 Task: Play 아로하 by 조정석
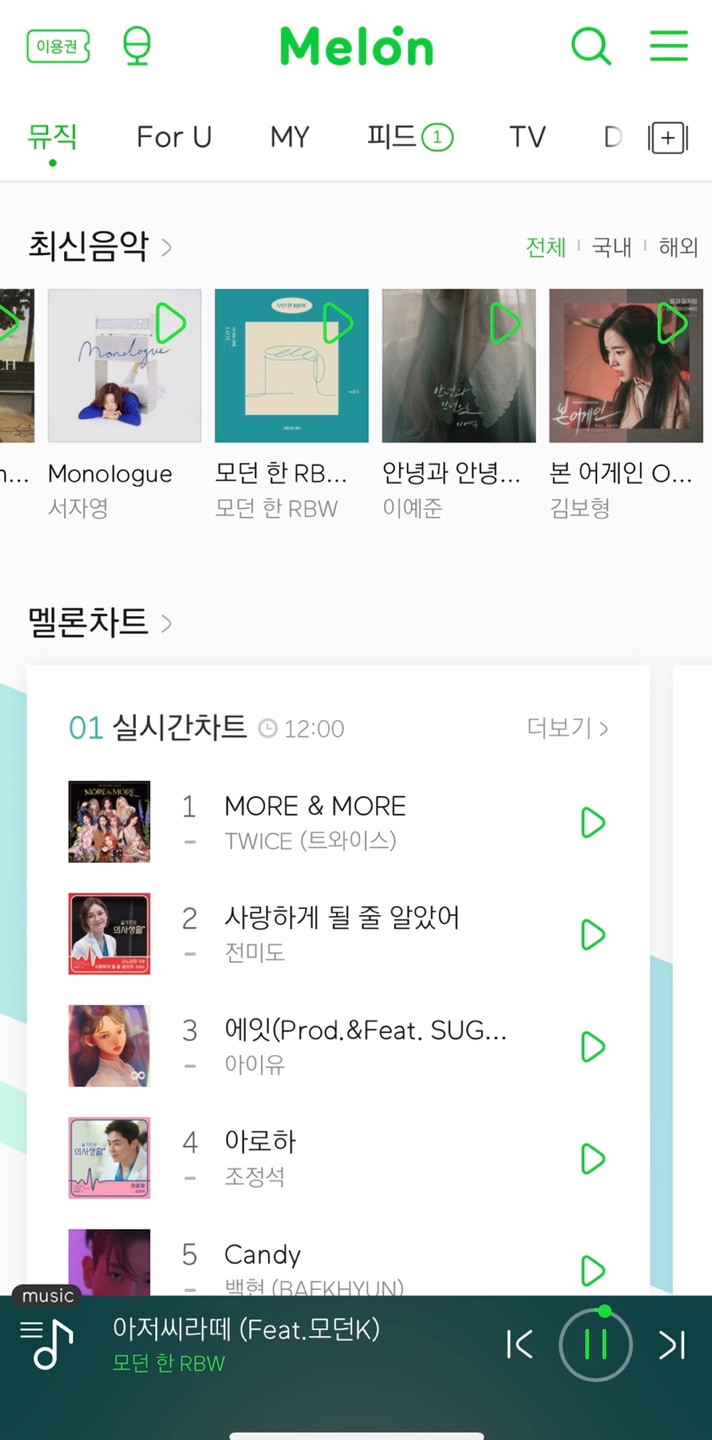click(593, 1159)
